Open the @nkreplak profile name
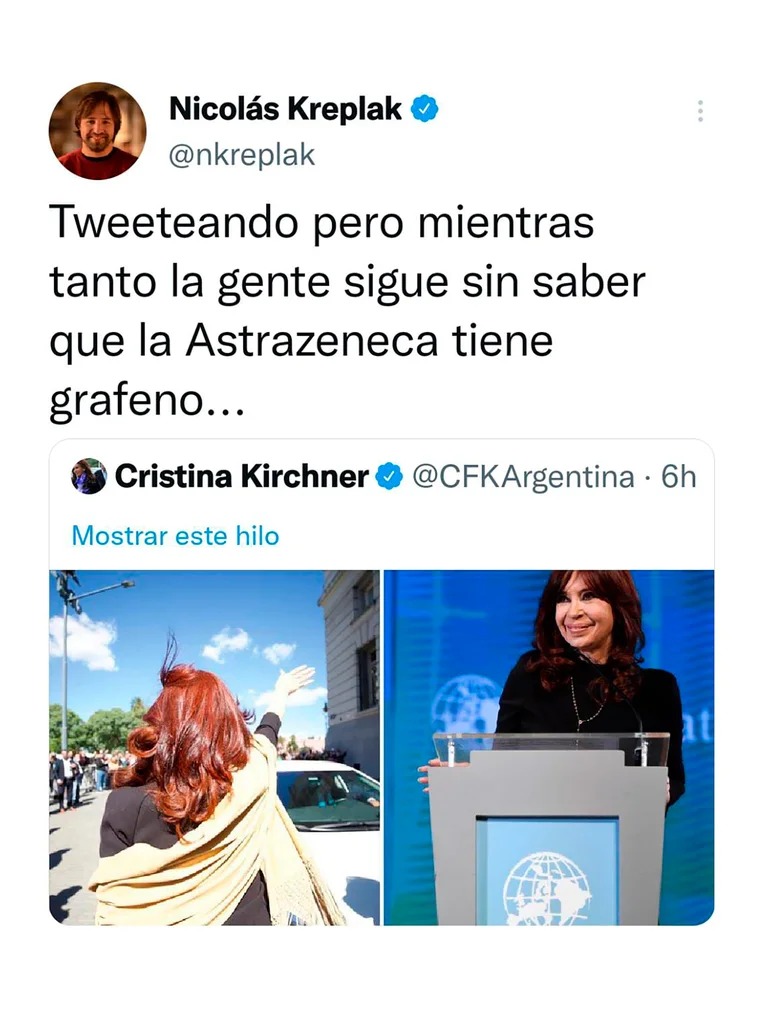This screenshot has width=768, height=1024. pos(285,110)
